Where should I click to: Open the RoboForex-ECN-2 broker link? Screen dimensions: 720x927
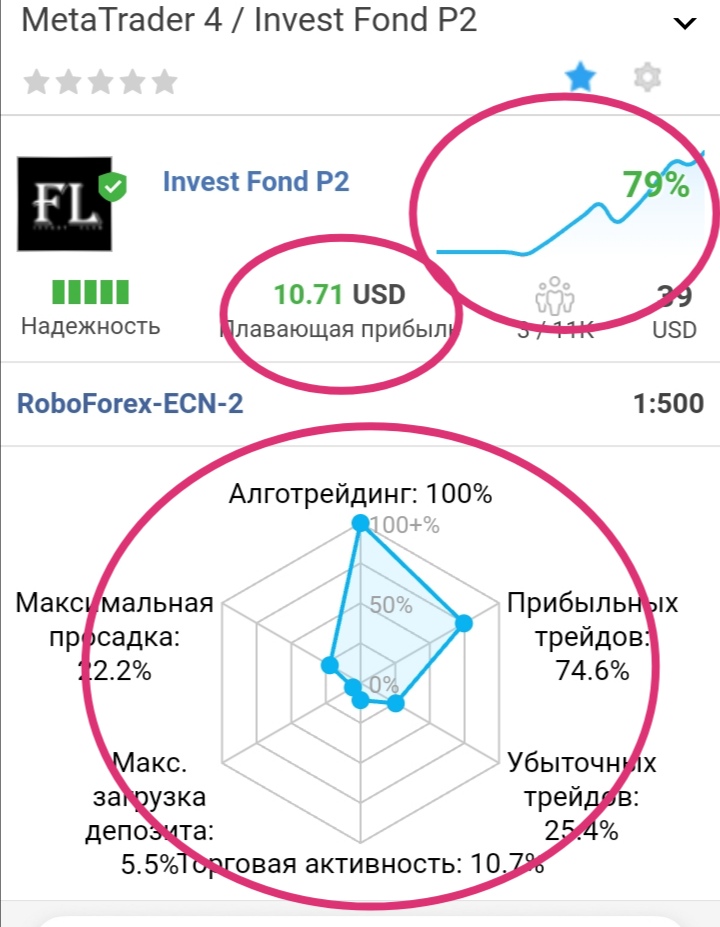pos(130,404)
